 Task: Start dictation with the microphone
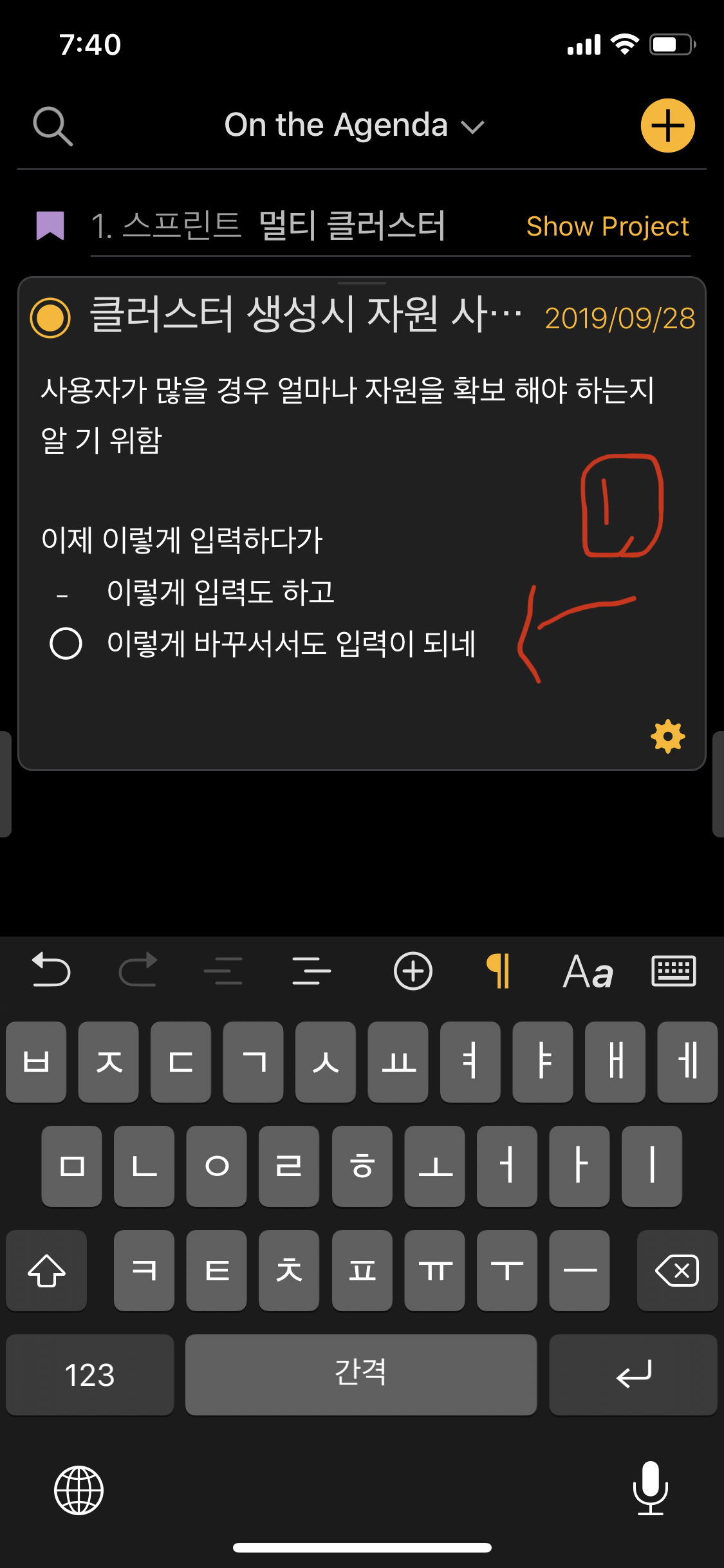pos(650,1488)
